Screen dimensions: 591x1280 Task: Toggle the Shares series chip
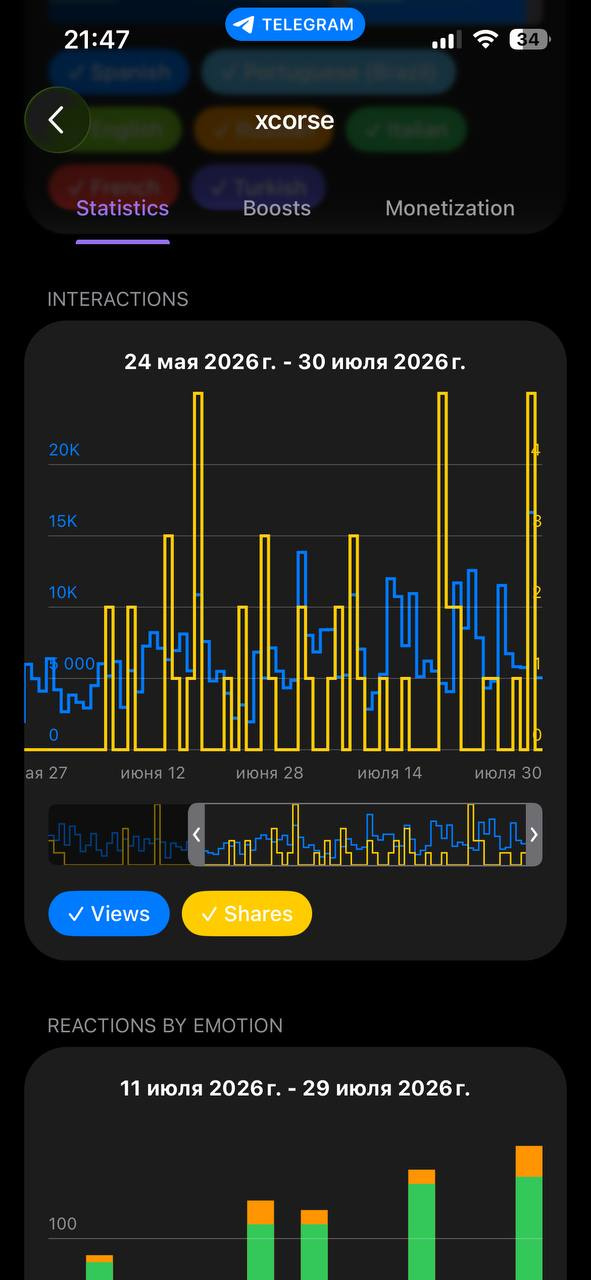click(x=247, y=914)
